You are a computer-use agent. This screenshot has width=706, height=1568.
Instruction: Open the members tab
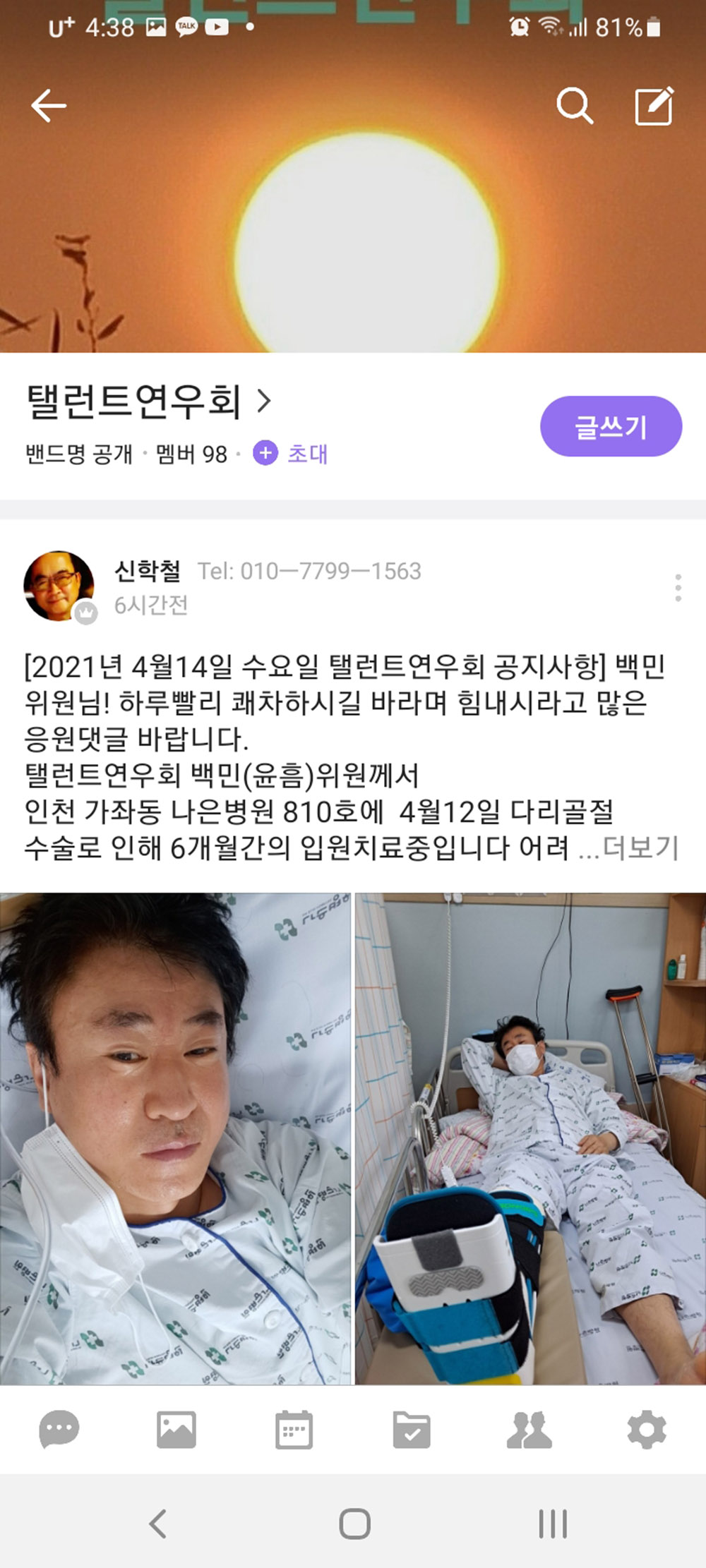point(529,1430)
